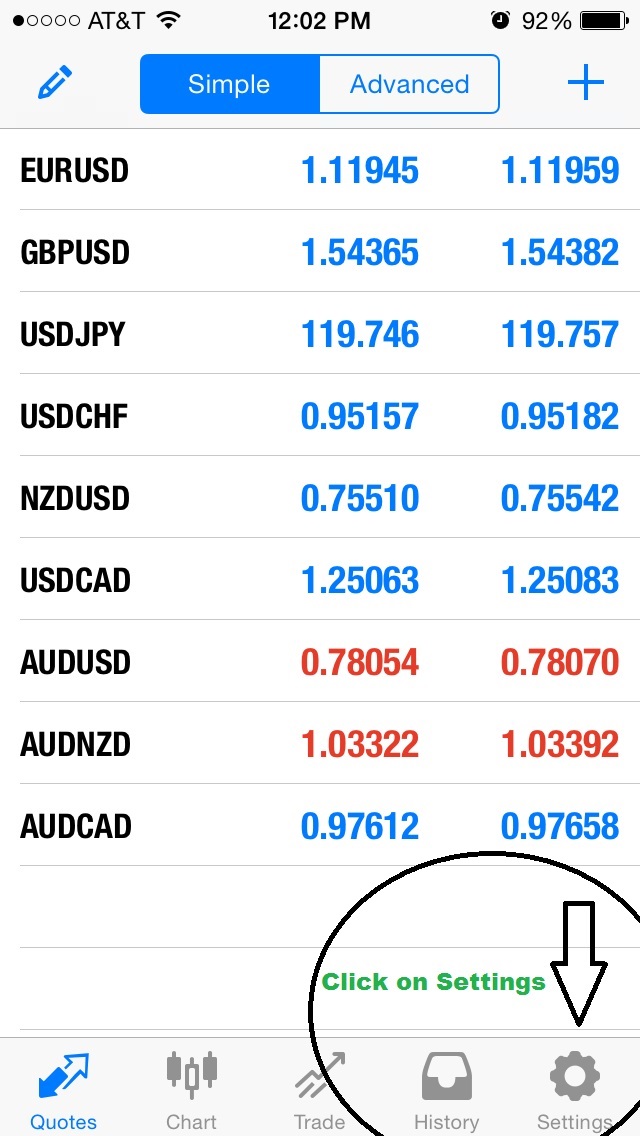640x1136 pixels.
Task: Tap the NZDUSD quote row
Action: (x=320, y=497)
